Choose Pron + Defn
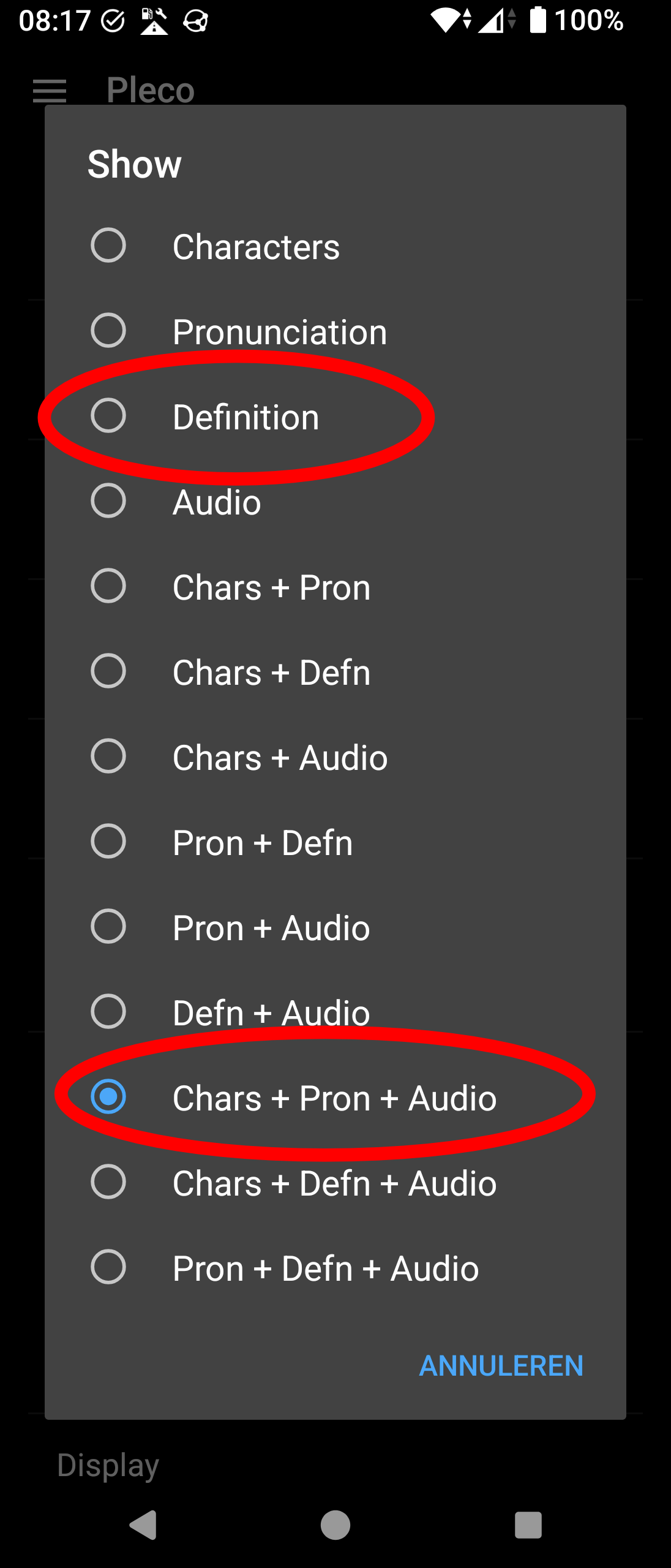671x1568 pixels. (x=263, y=842)
